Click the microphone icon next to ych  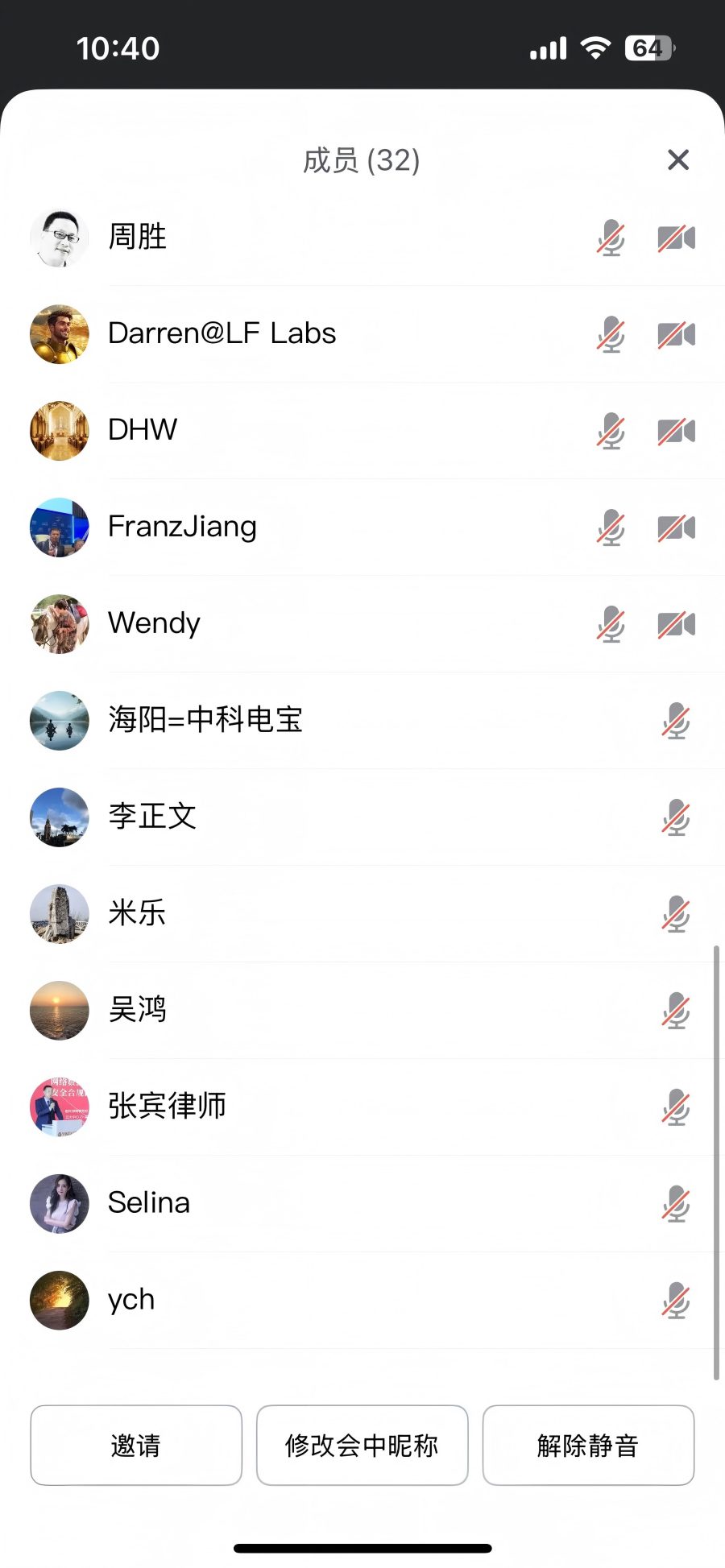click(677, 1300)
